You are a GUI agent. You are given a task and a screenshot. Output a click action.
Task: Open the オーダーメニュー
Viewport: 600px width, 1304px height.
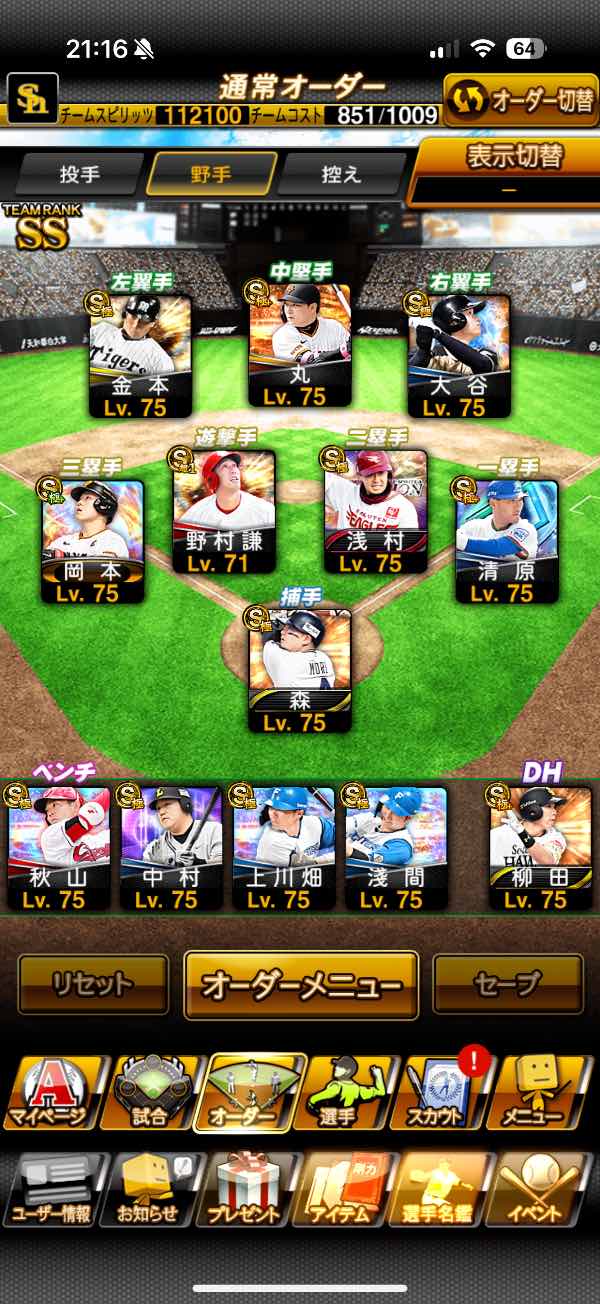point(301,985)
